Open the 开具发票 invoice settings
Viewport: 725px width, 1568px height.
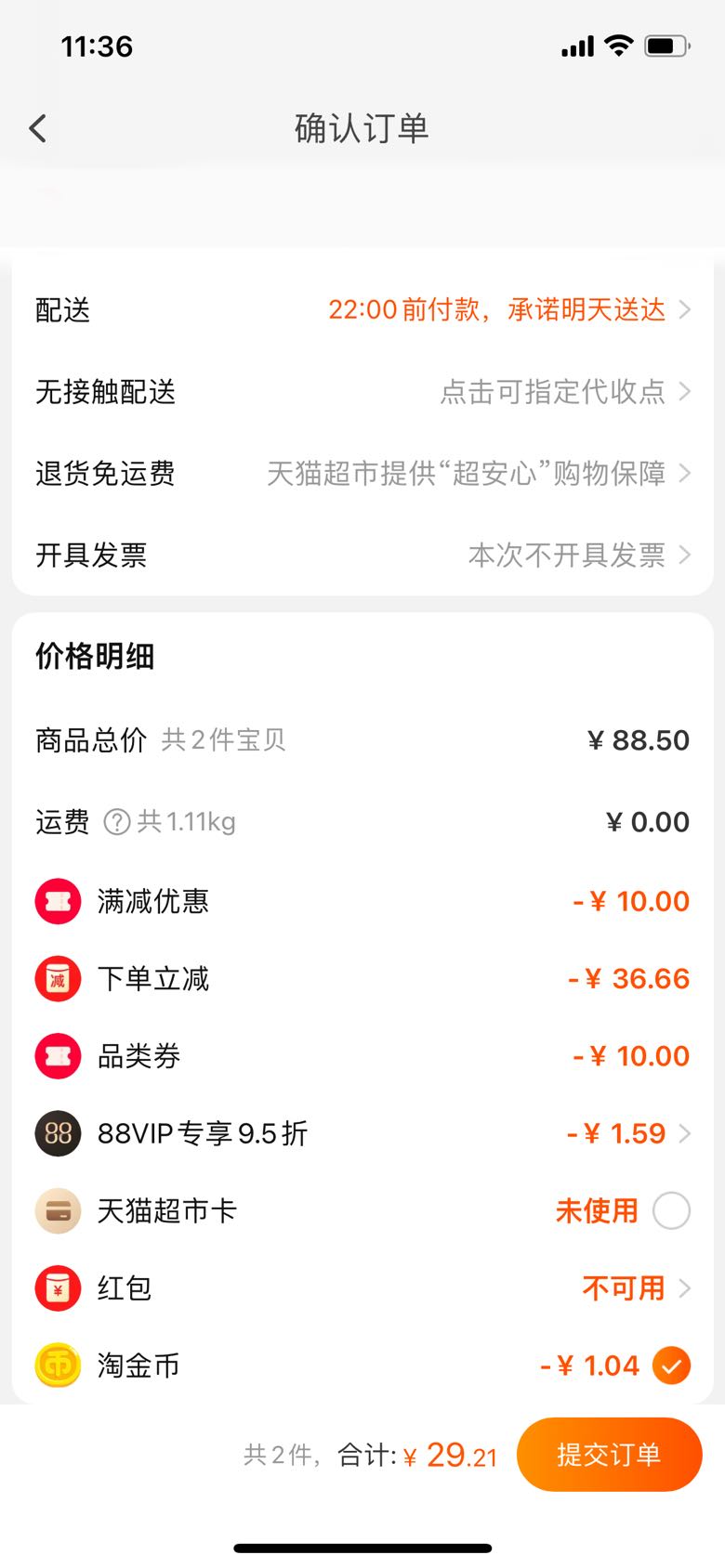coord(362,555)
